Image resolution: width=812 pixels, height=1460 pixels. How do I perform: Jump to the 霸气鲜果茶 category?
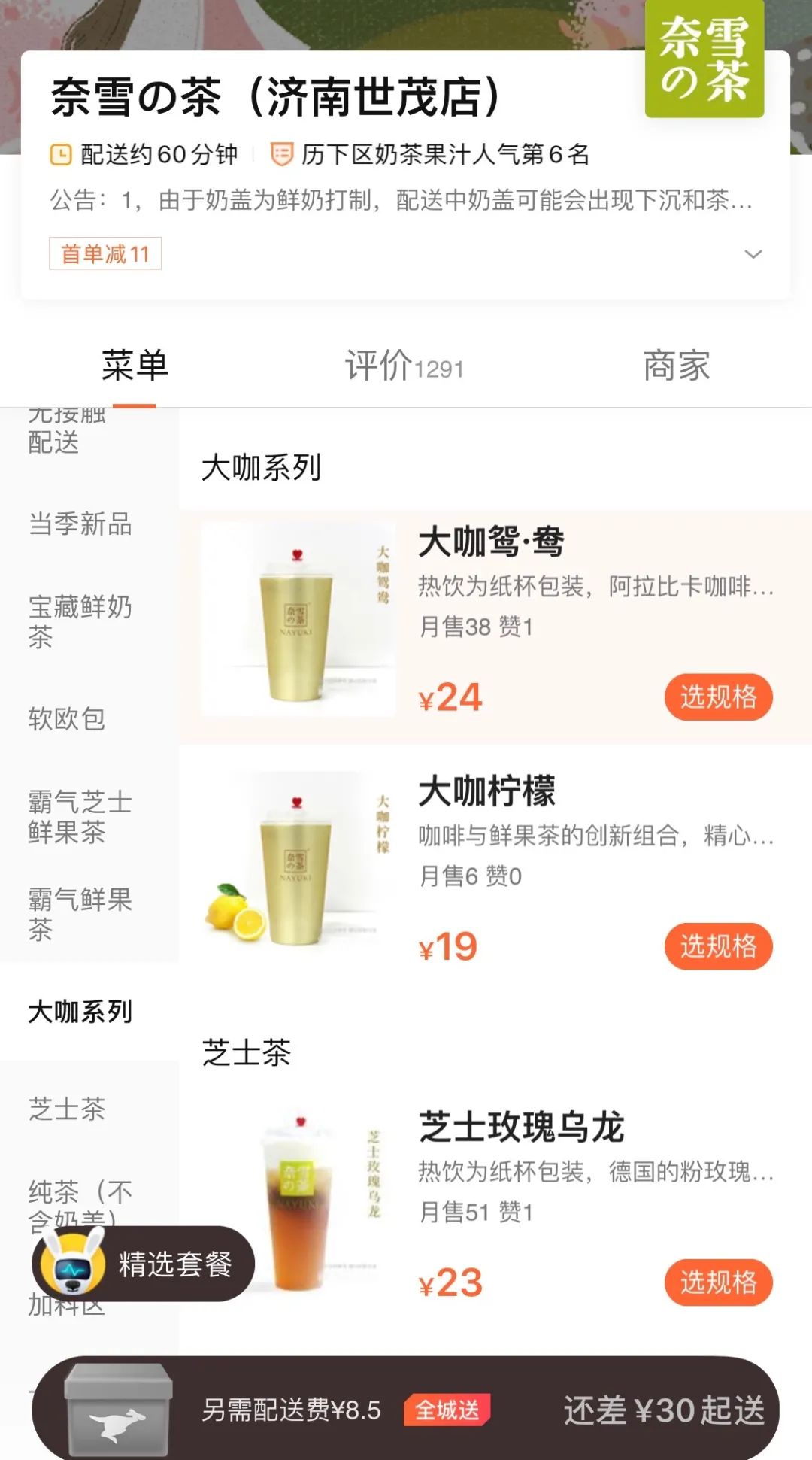coord(80,914)
